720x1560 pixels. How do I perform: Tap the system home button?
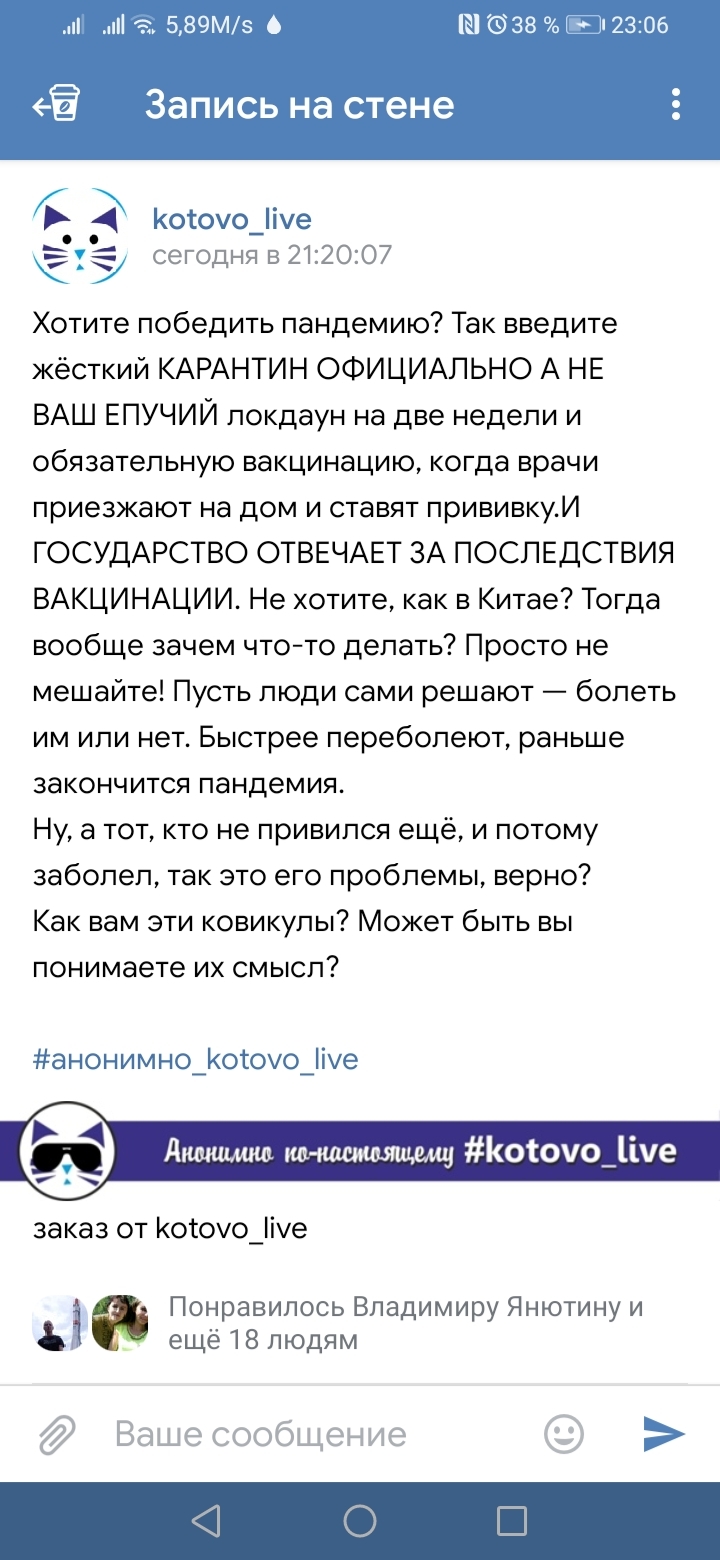point(360,1521)
